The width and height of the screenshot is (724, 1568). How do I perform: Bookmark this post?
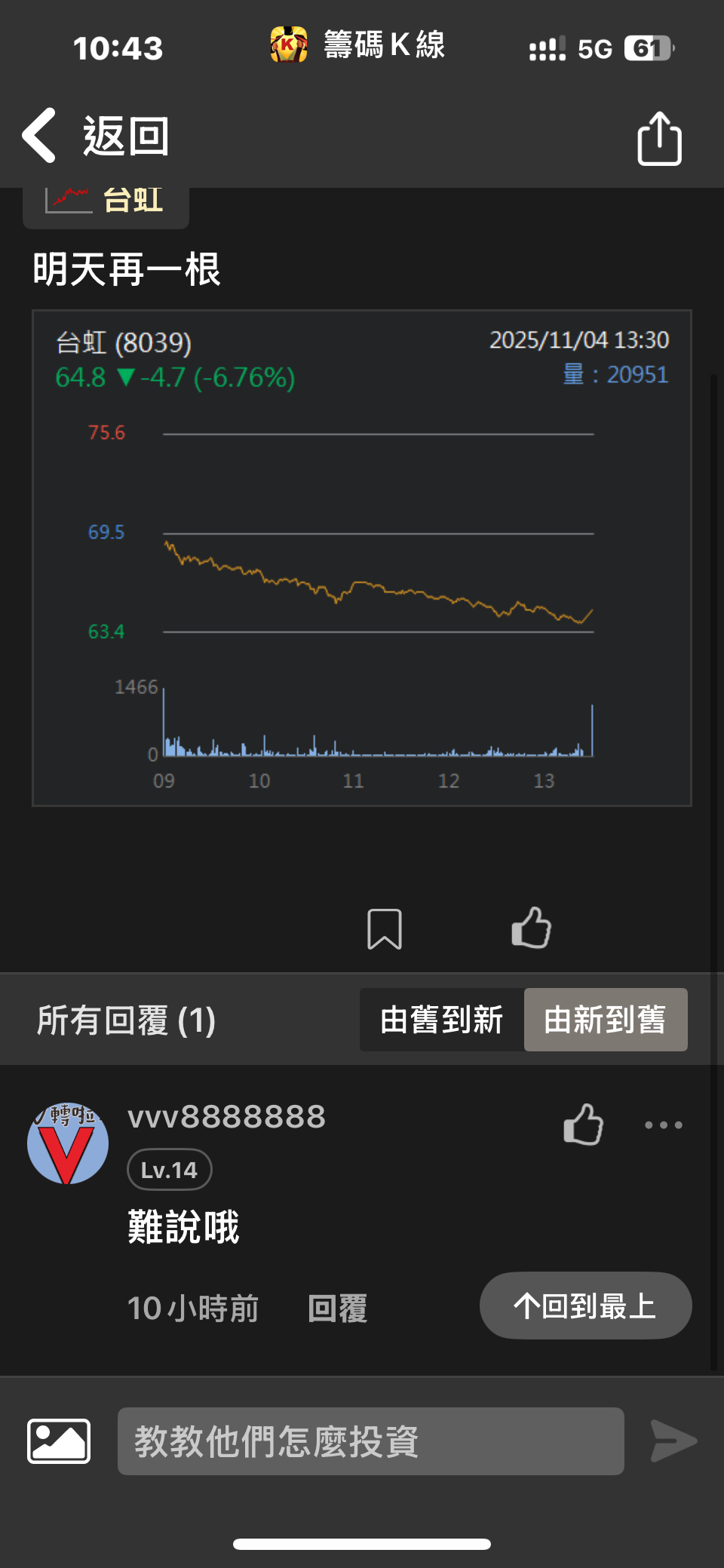(x=384, y=928)
